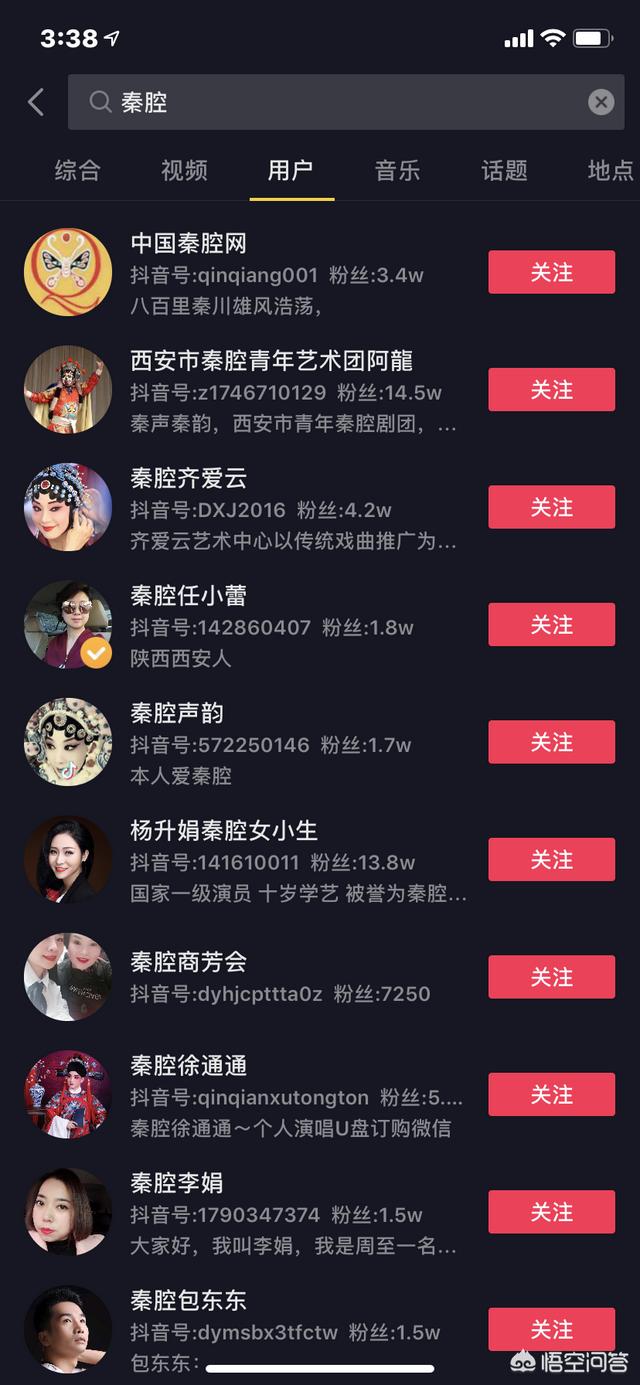Open the 音乐 tab
Image resolution: width=640 pixels, height=1385 pixels.
tap(397, 171)
